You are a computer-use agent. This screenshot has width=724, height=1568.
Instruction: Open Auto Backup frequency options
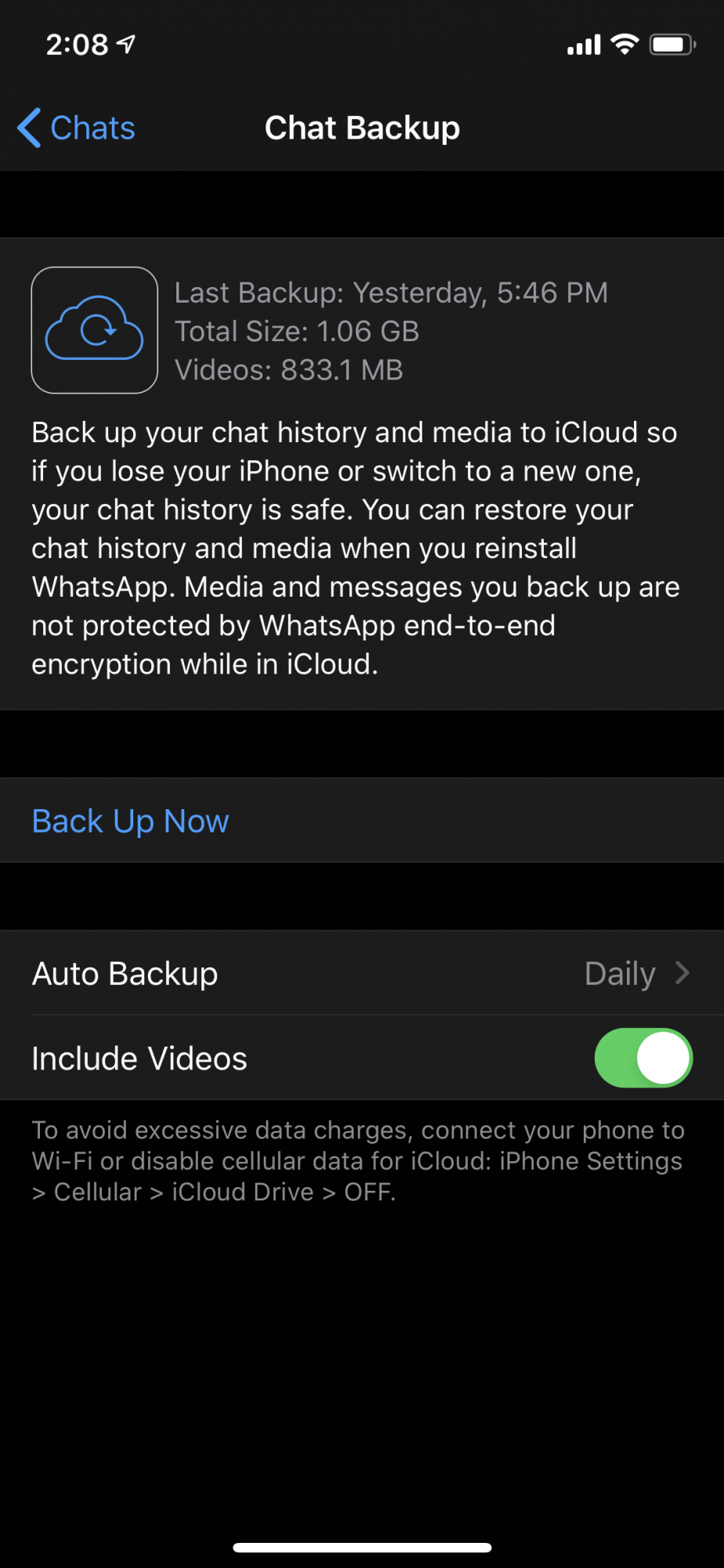(362, 973)
